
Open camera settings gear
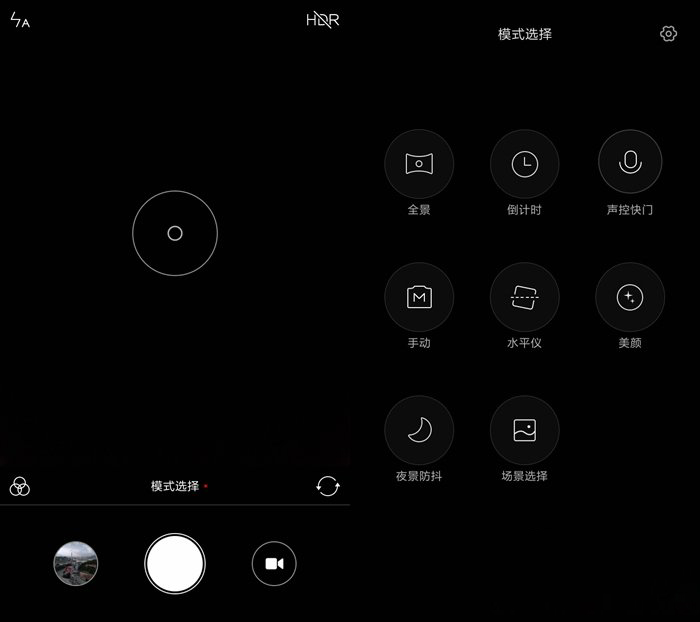(668, 34)
